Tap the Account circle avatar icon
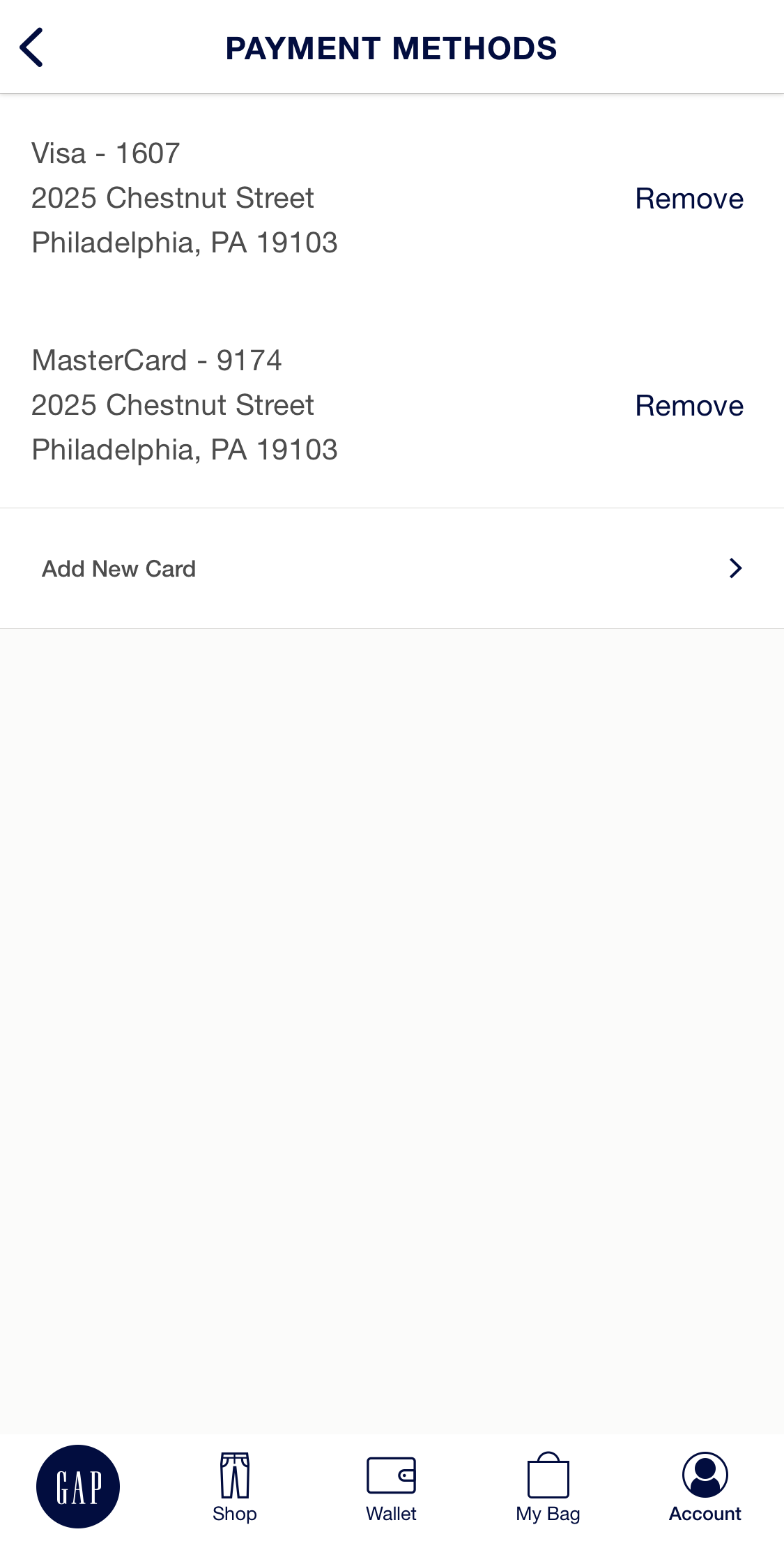784x1564 pixels. [x=705, y=1474]
